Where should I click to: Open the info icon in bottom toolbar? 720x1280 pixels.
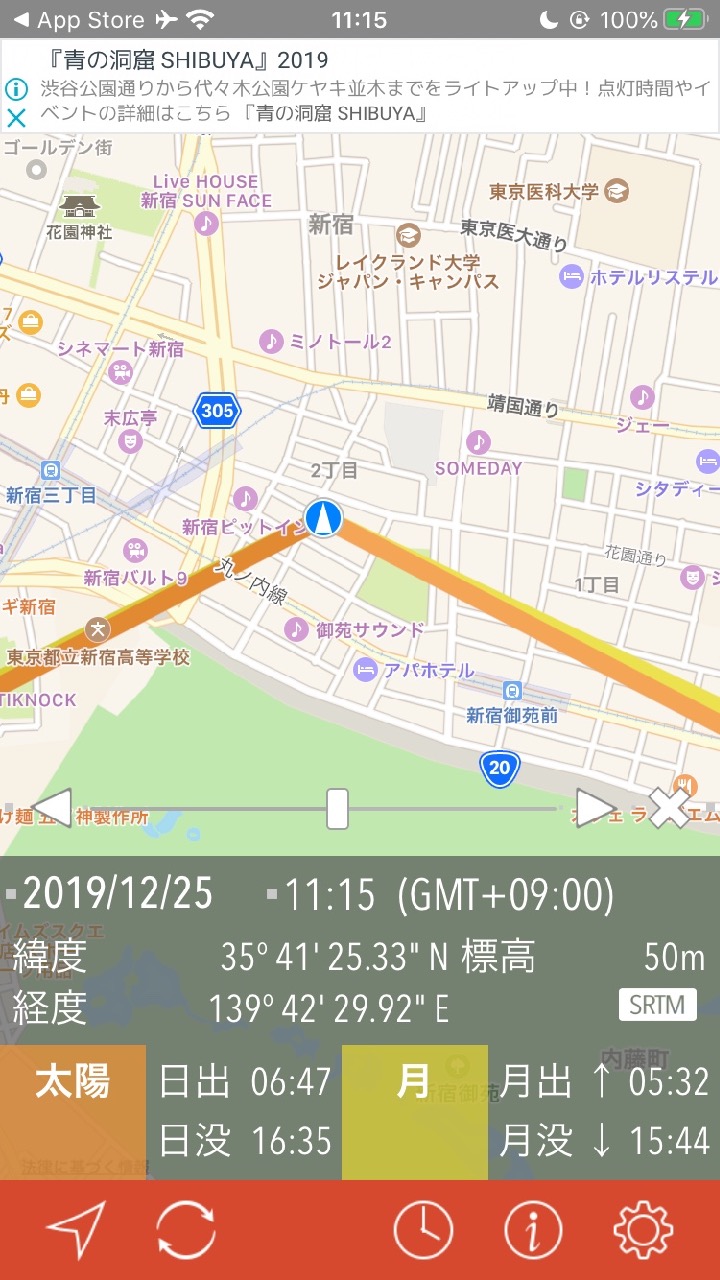(x=533, y=1229)
